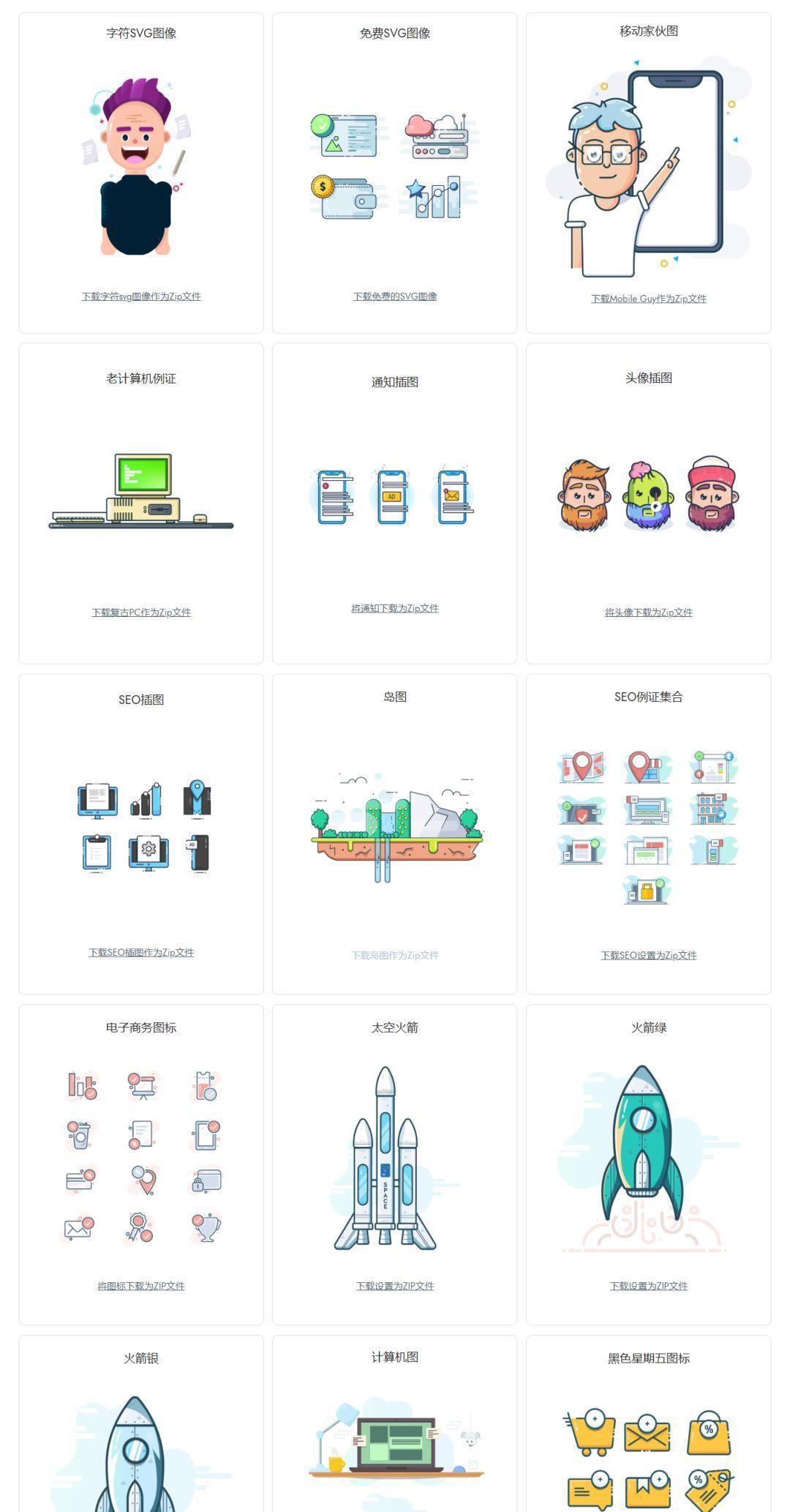Download the 太空火箭 set as ZIP
The image size is (790, 1512).
pos(395,1286)
